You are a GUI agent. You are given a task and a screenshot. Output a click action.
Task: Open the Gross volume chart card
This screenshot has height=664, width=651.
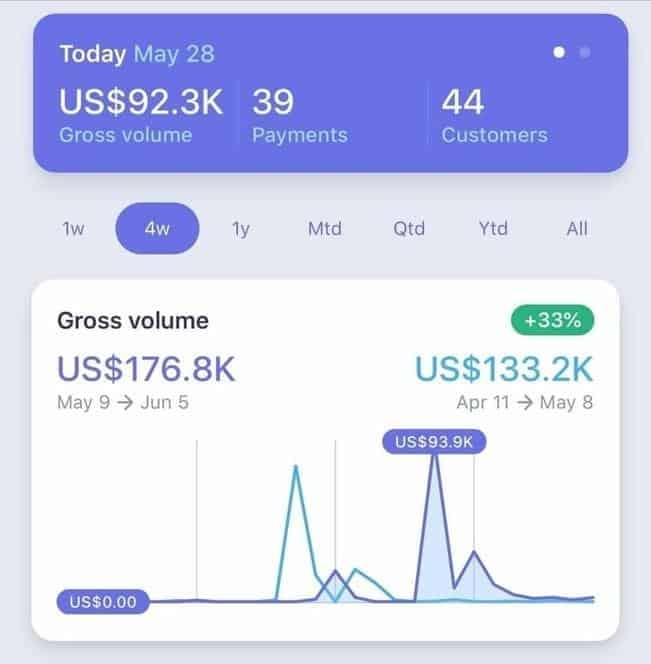tap(325, 460)
